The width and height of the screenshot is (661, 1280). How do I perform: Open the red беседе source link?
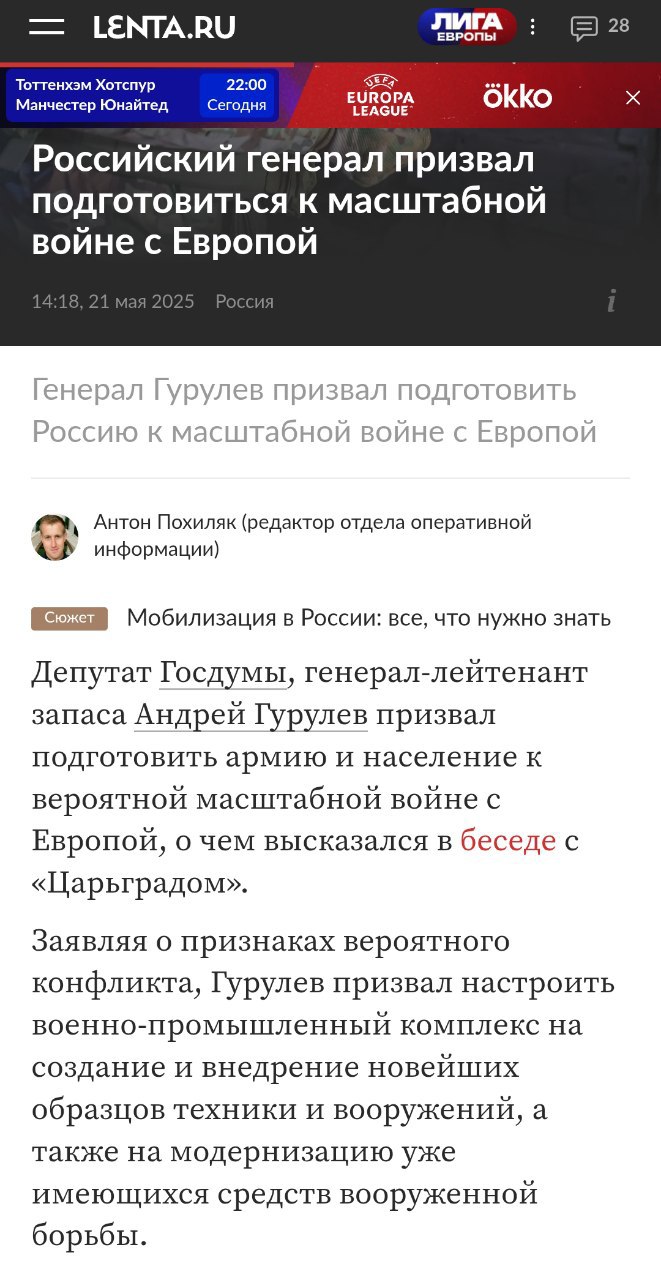click(x=507, y=841)
